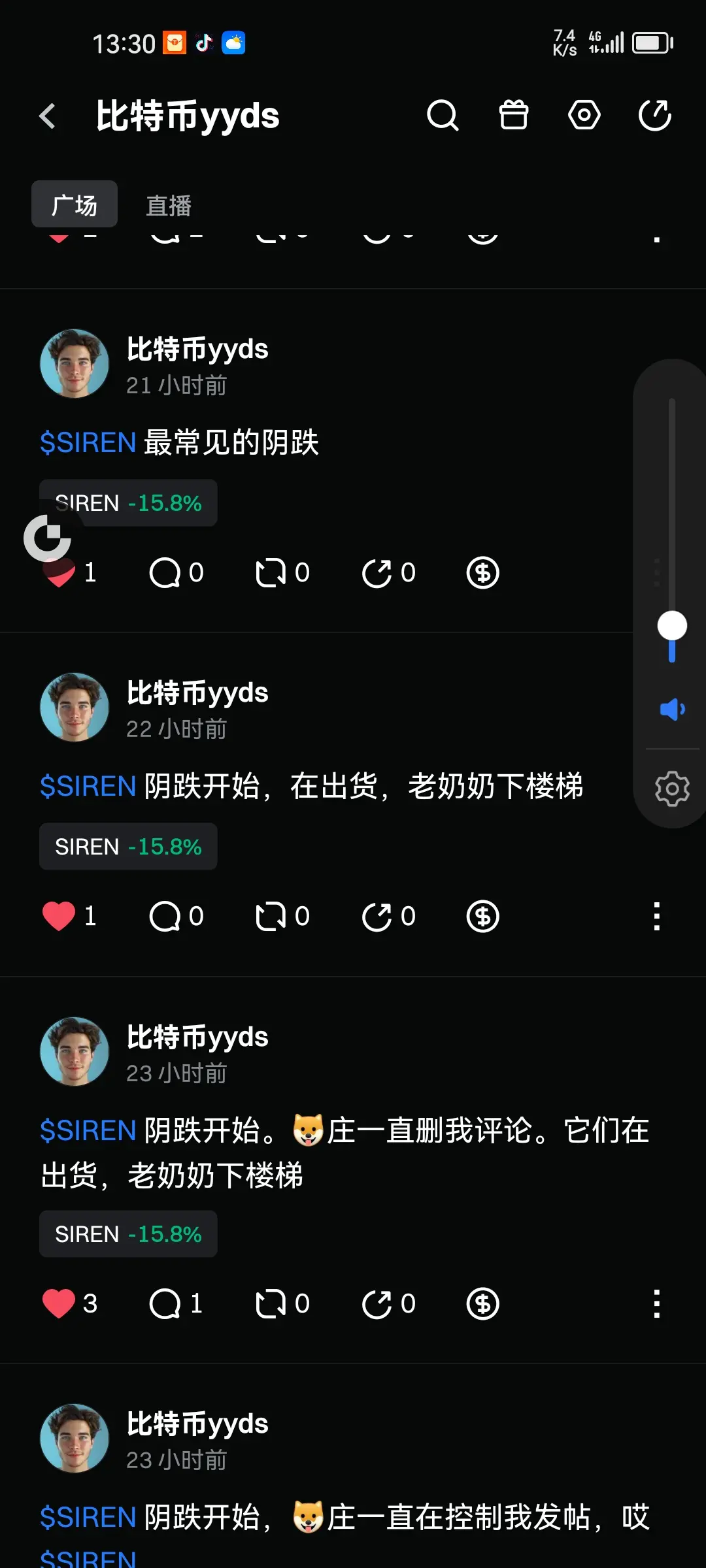Tip the 最常见的阴跌 post with the dollar icon
Screen dimensions: 706x1568
point(482,573)
